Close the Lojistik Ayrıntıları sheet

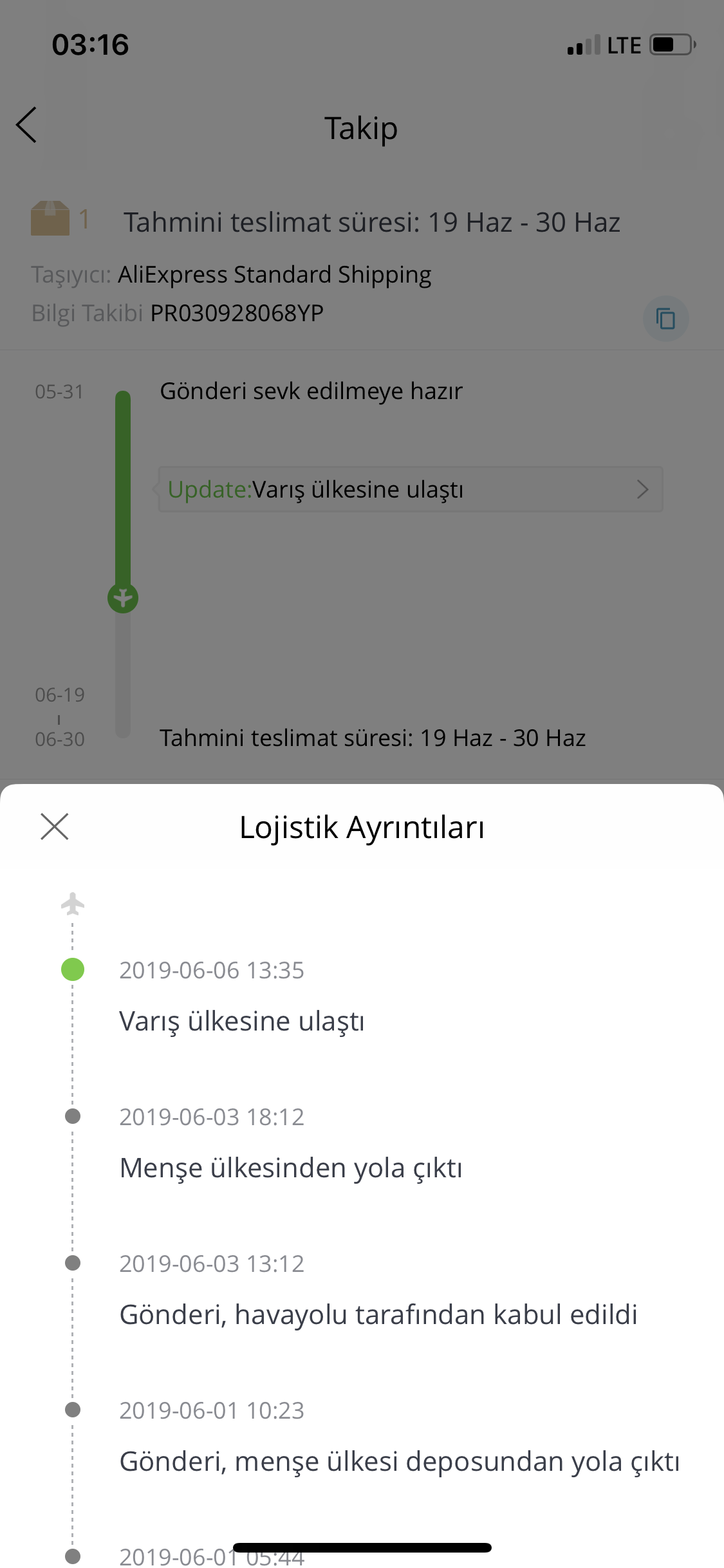point(55,826)
